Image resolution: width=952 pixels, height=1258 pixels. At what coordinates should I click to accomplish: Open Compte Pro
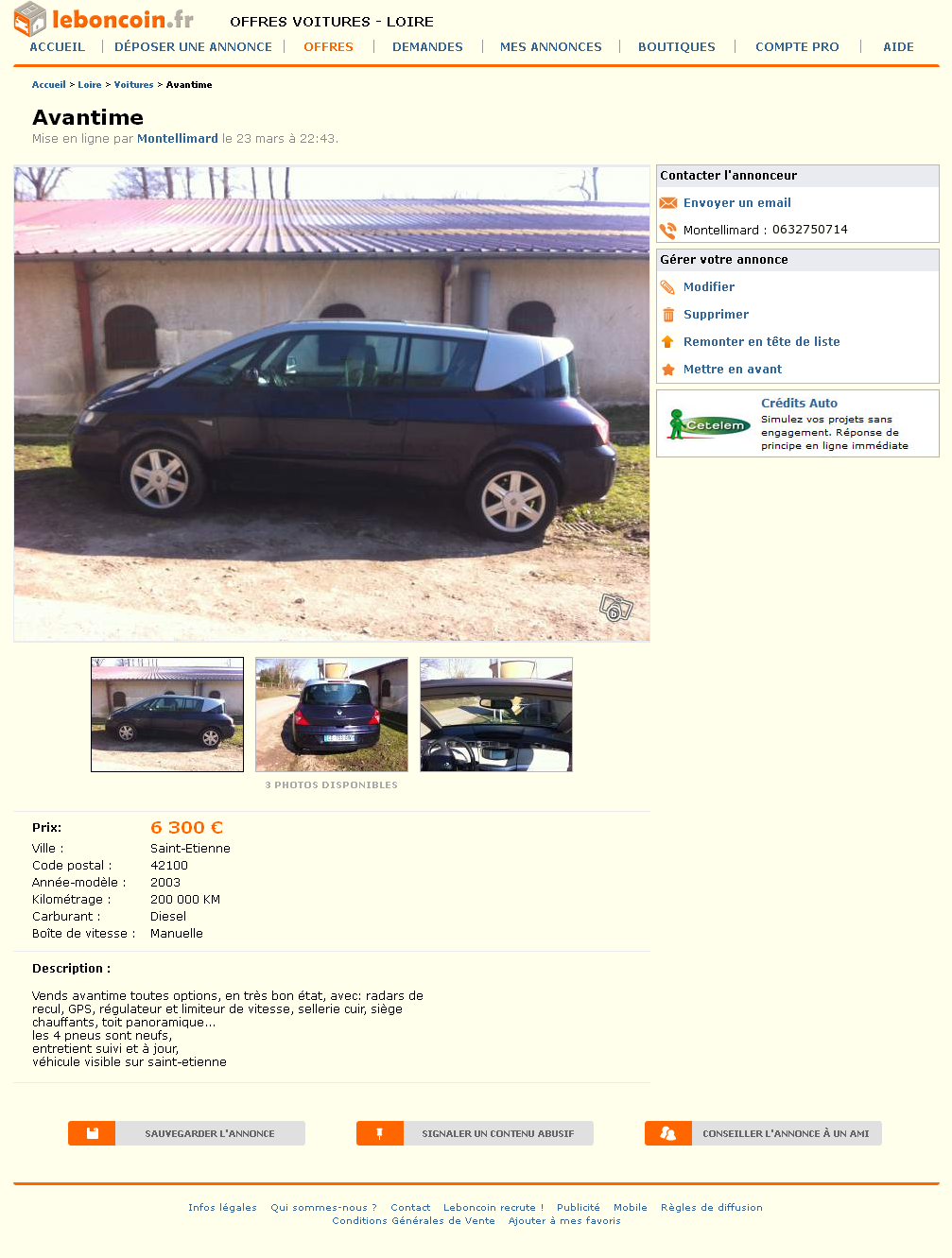coord(797,46)
